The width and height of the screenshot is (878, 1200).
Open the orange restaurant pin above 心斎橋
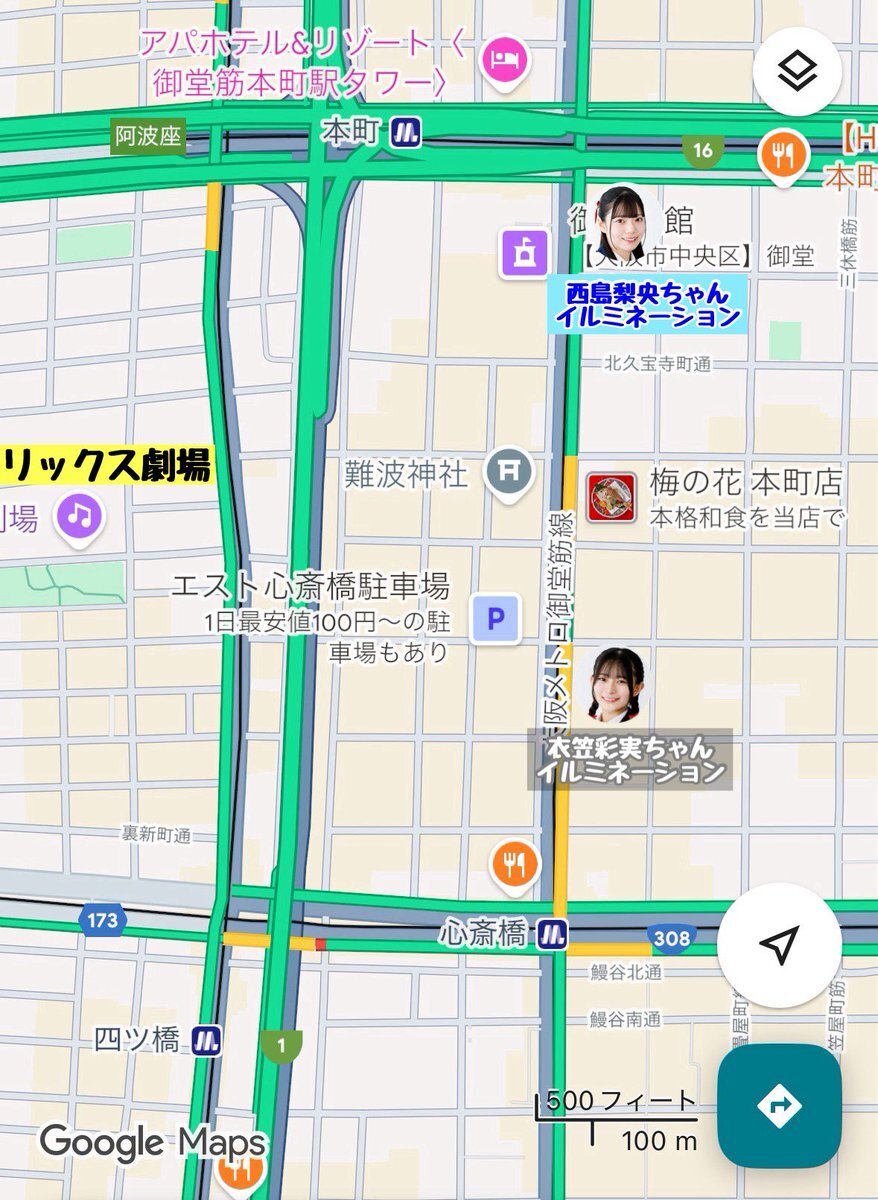click(x=515, y=863)
